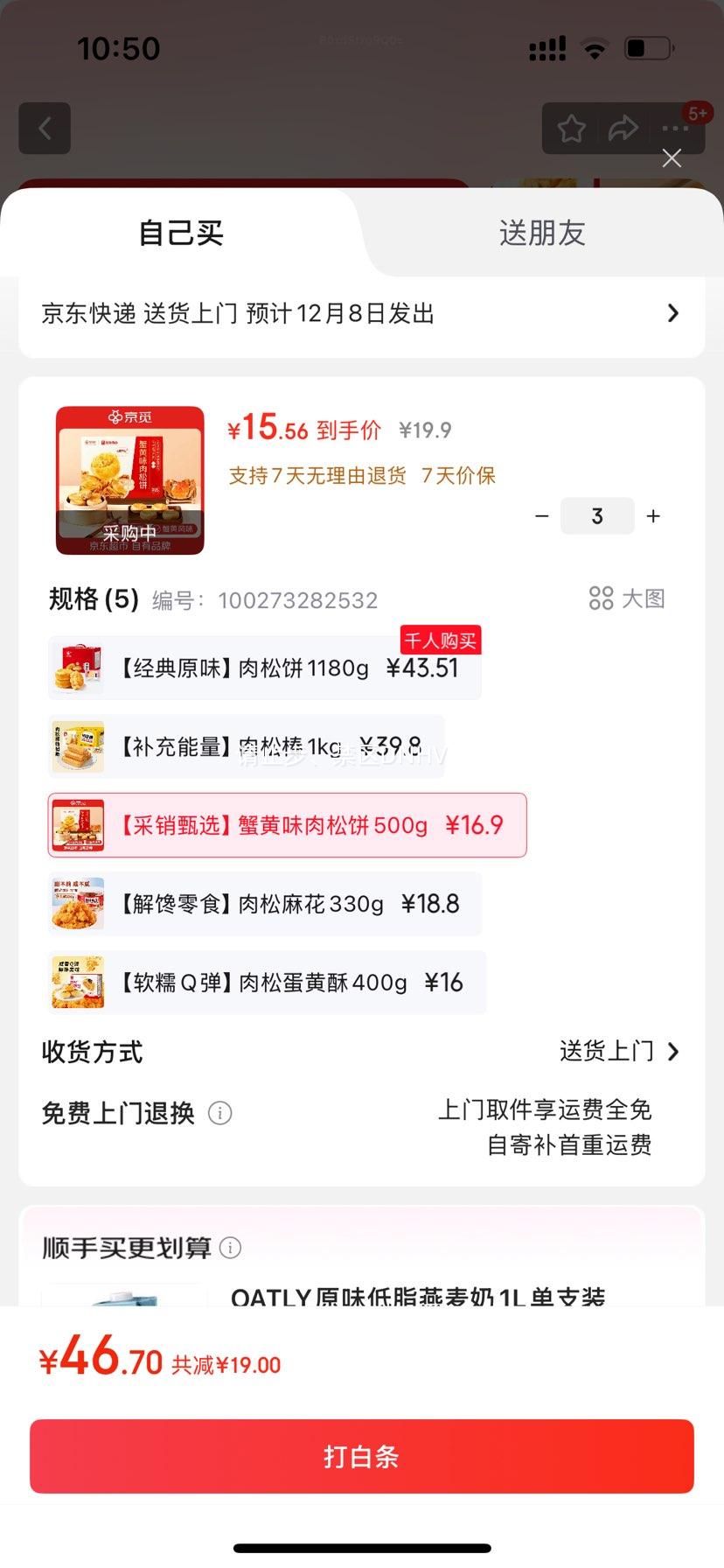Choose 【解馋零食】肉松麻花330g option

264,904
